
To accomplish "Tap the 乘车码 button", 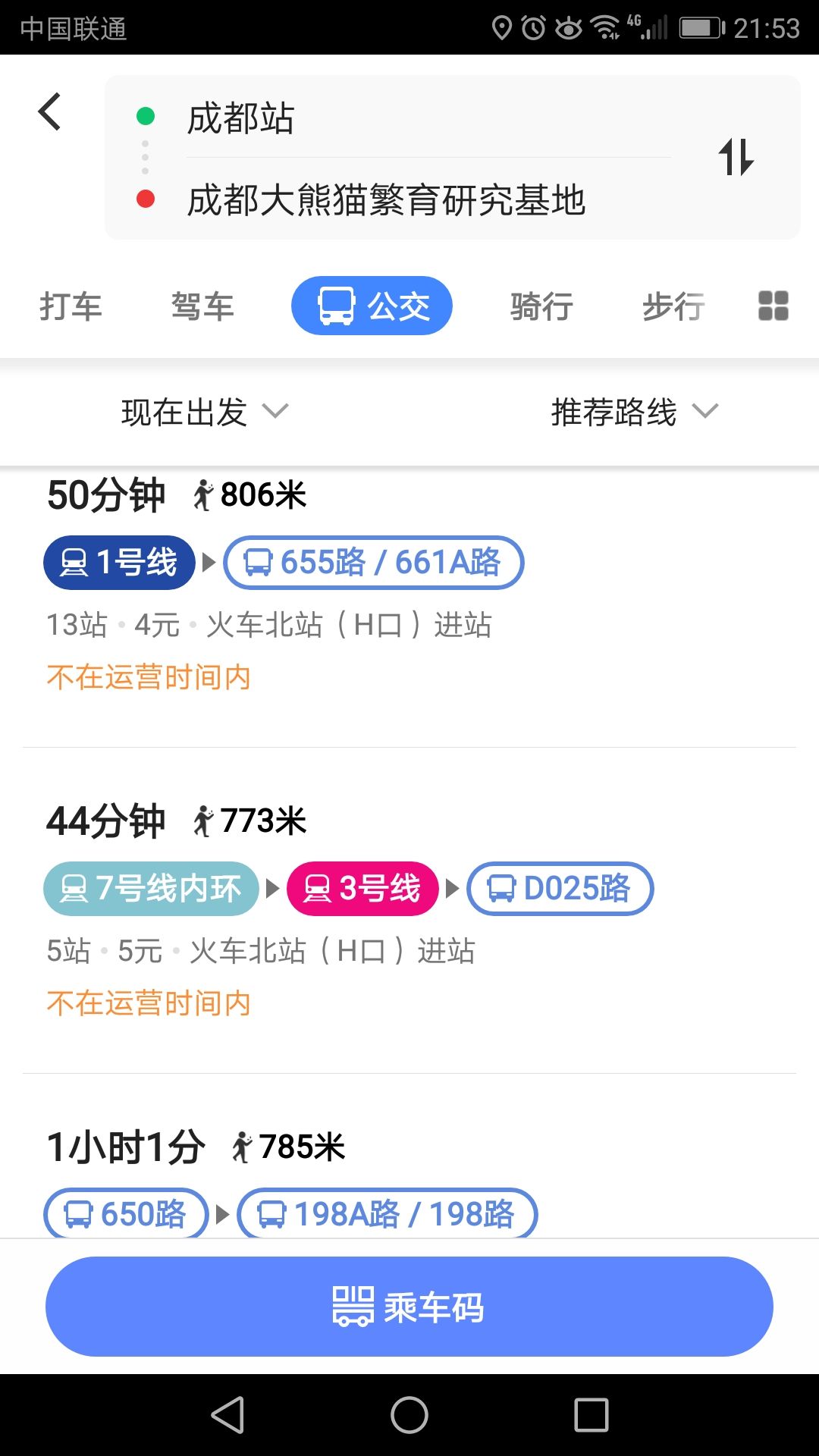I will click(409, 1307).
